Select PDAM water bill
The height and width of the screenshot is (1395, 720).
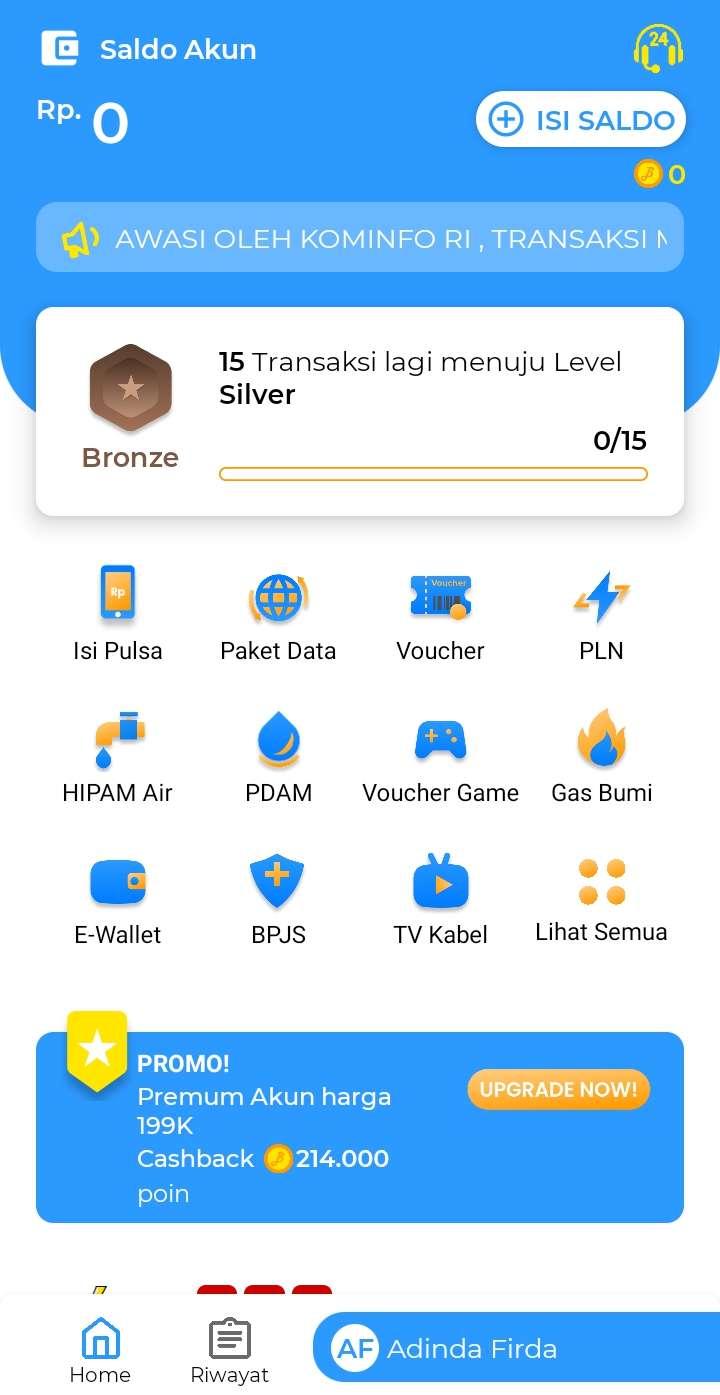[x=278, y=757]
